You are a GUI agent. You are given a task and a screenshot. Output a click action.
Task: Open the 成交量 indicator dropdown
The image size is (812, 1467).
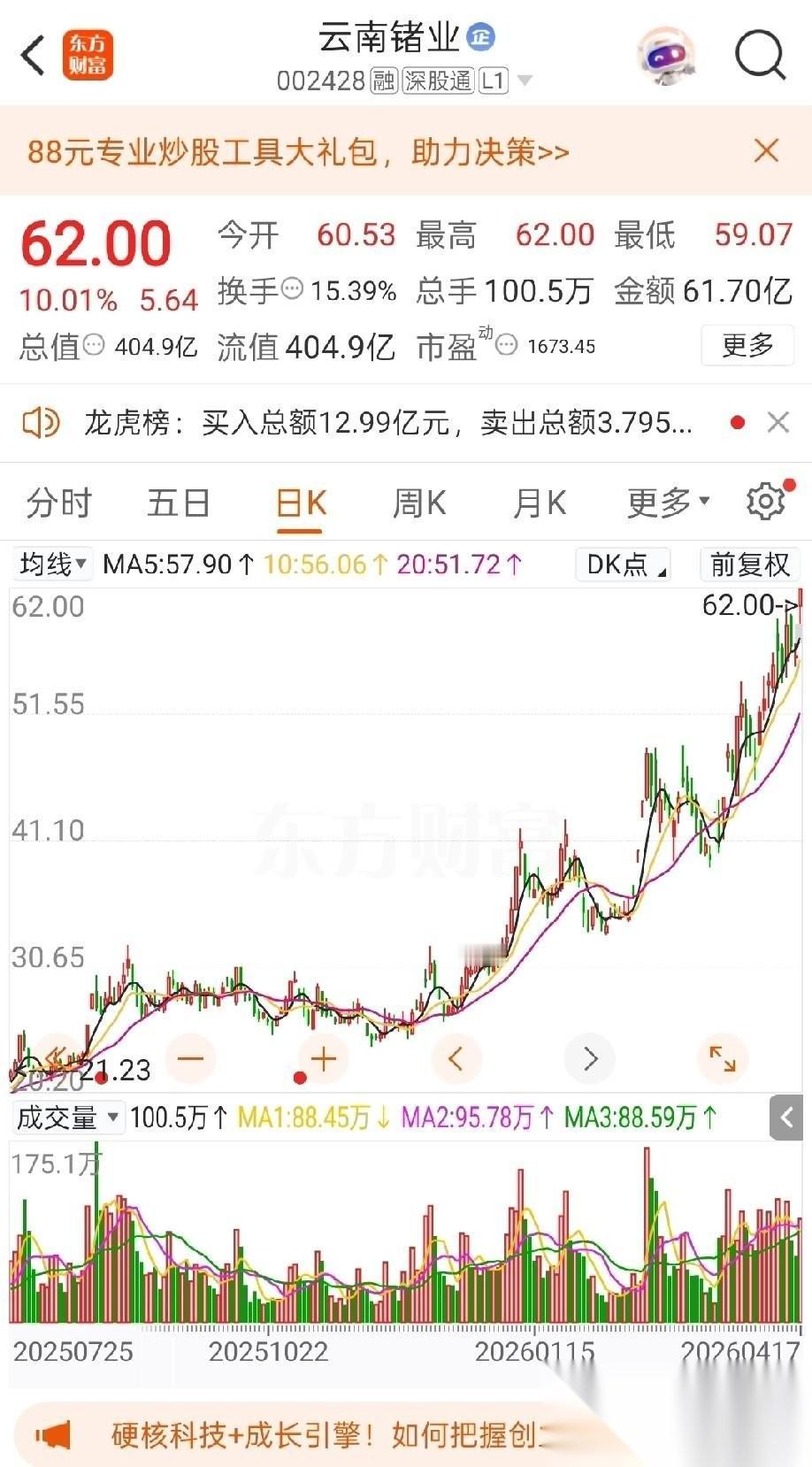click(65, 1118)
